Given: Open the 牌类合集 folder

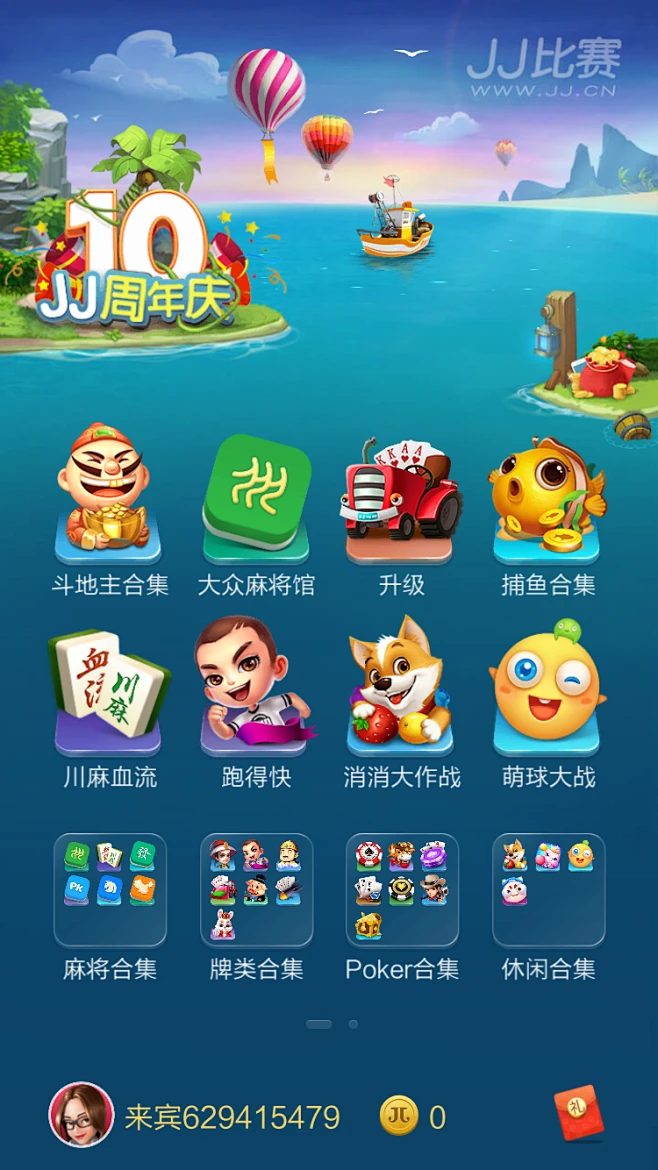Looking at the screenshot, I should [x=256, y=890].
